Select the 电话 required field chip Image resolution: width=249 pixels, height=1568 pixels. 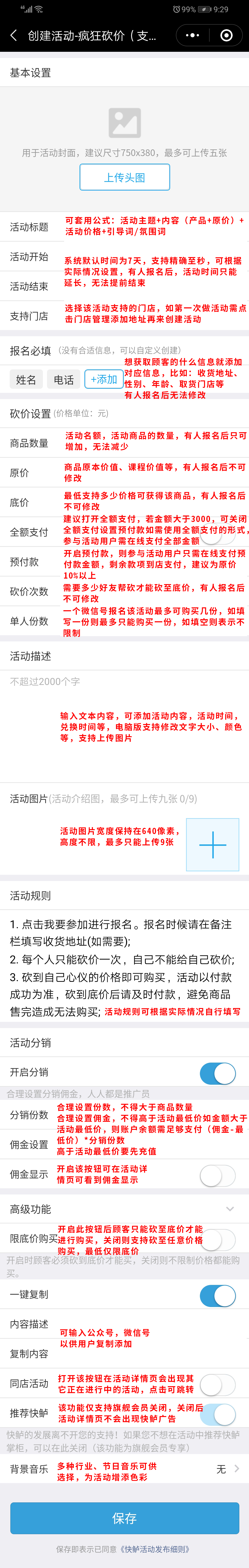[x=63, y=380]
